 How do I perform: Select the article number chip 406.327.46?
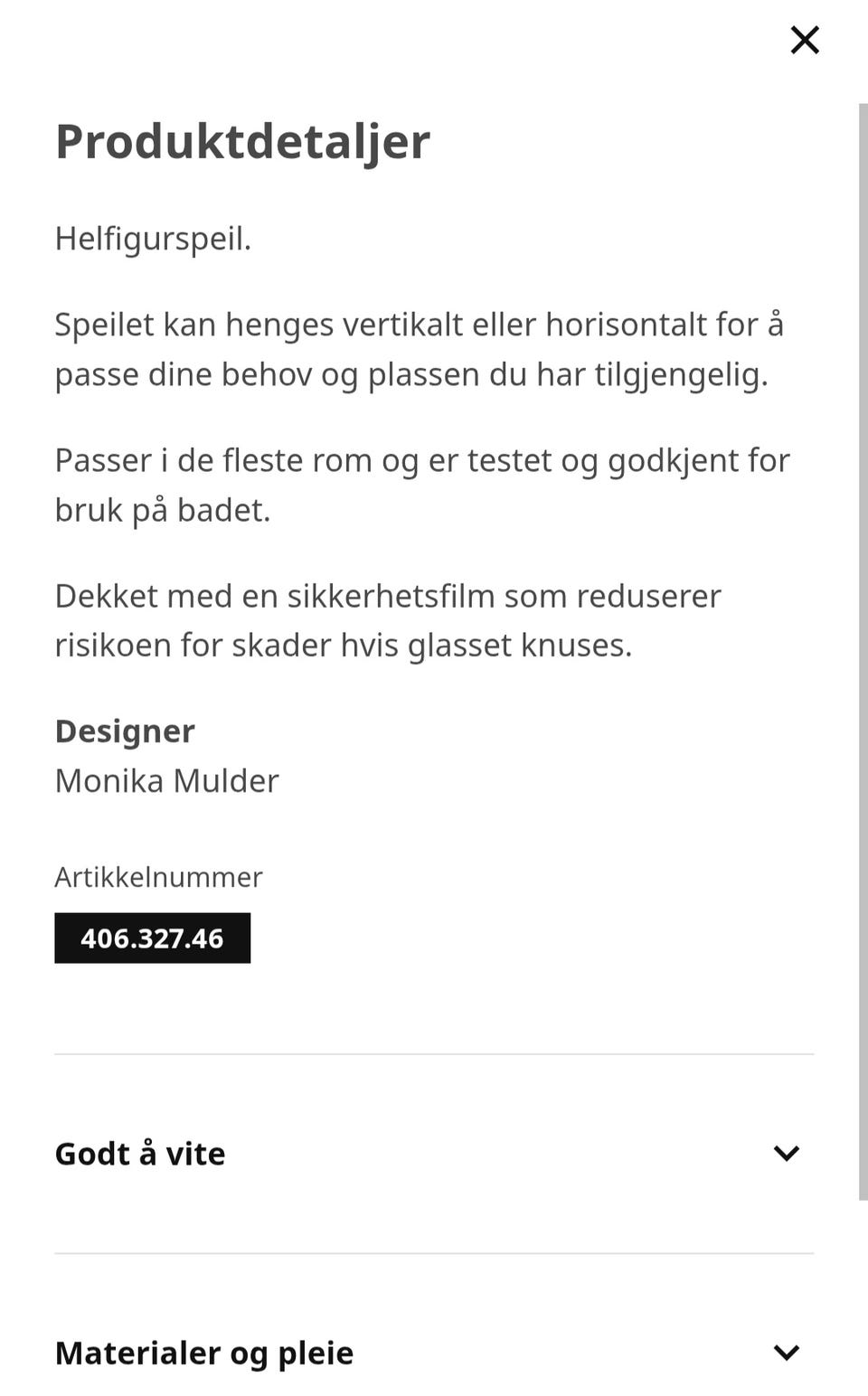coord(152,938)
